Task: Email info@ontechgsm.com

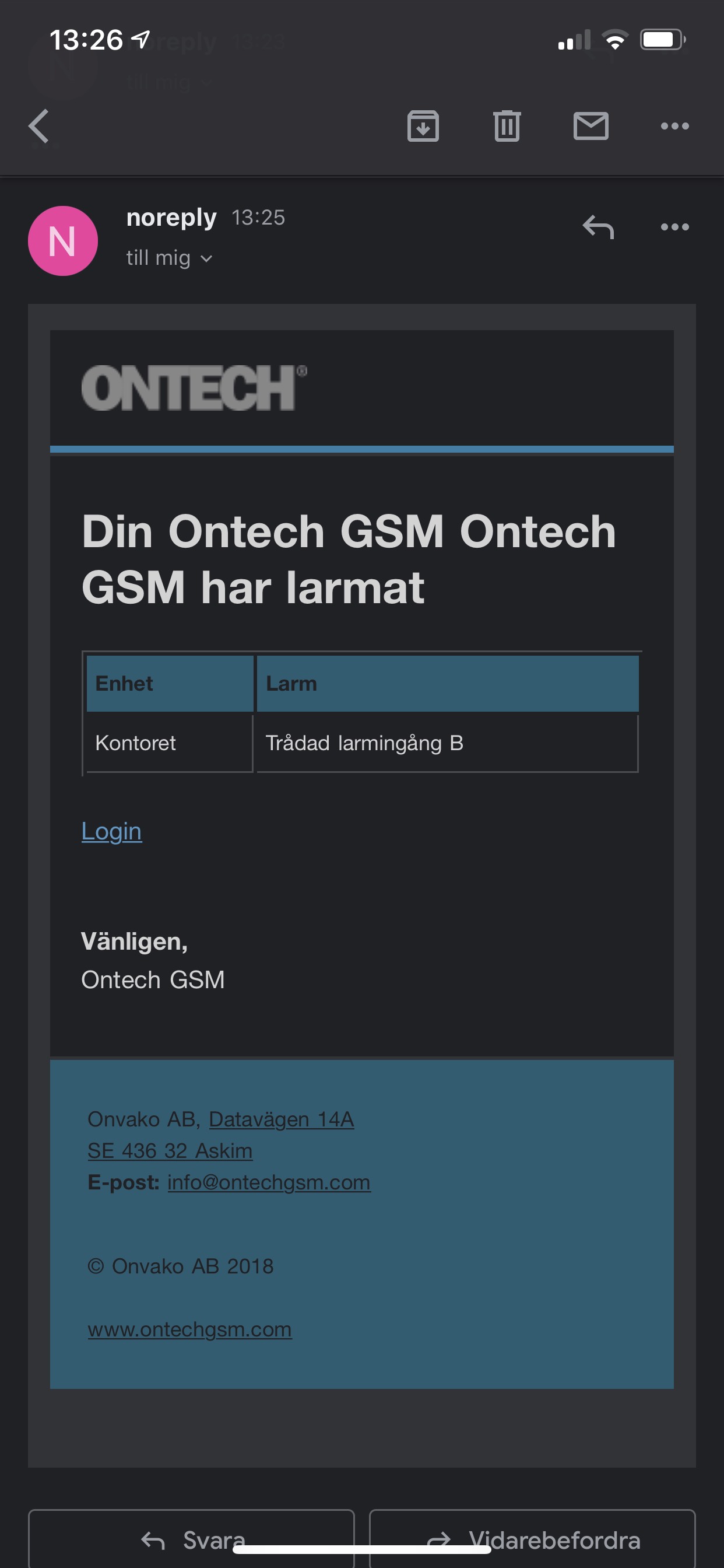Action: click(x=269, y=1182)
